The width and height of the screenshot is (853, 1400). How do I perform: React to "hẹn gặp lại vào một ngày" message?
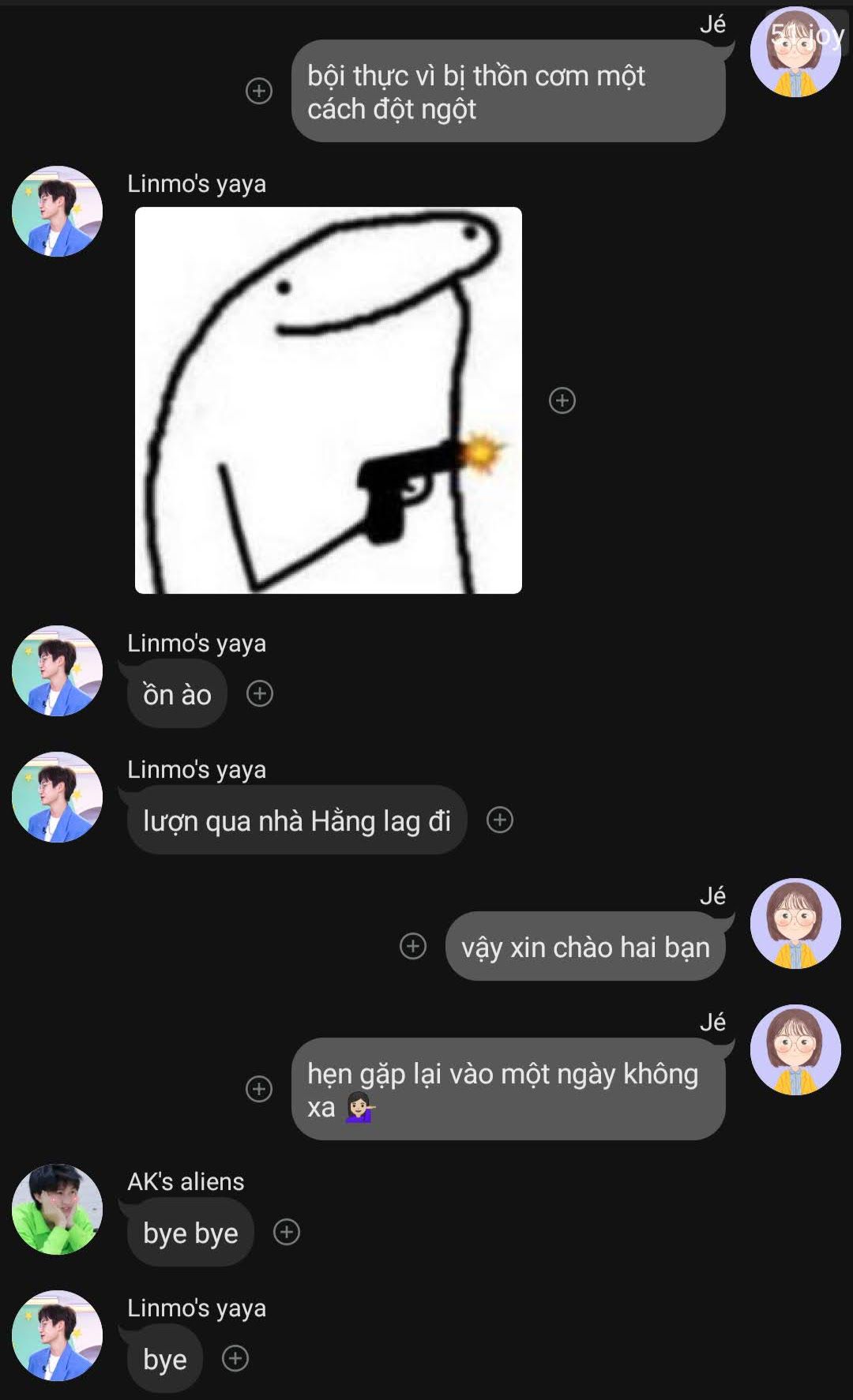259,1089
